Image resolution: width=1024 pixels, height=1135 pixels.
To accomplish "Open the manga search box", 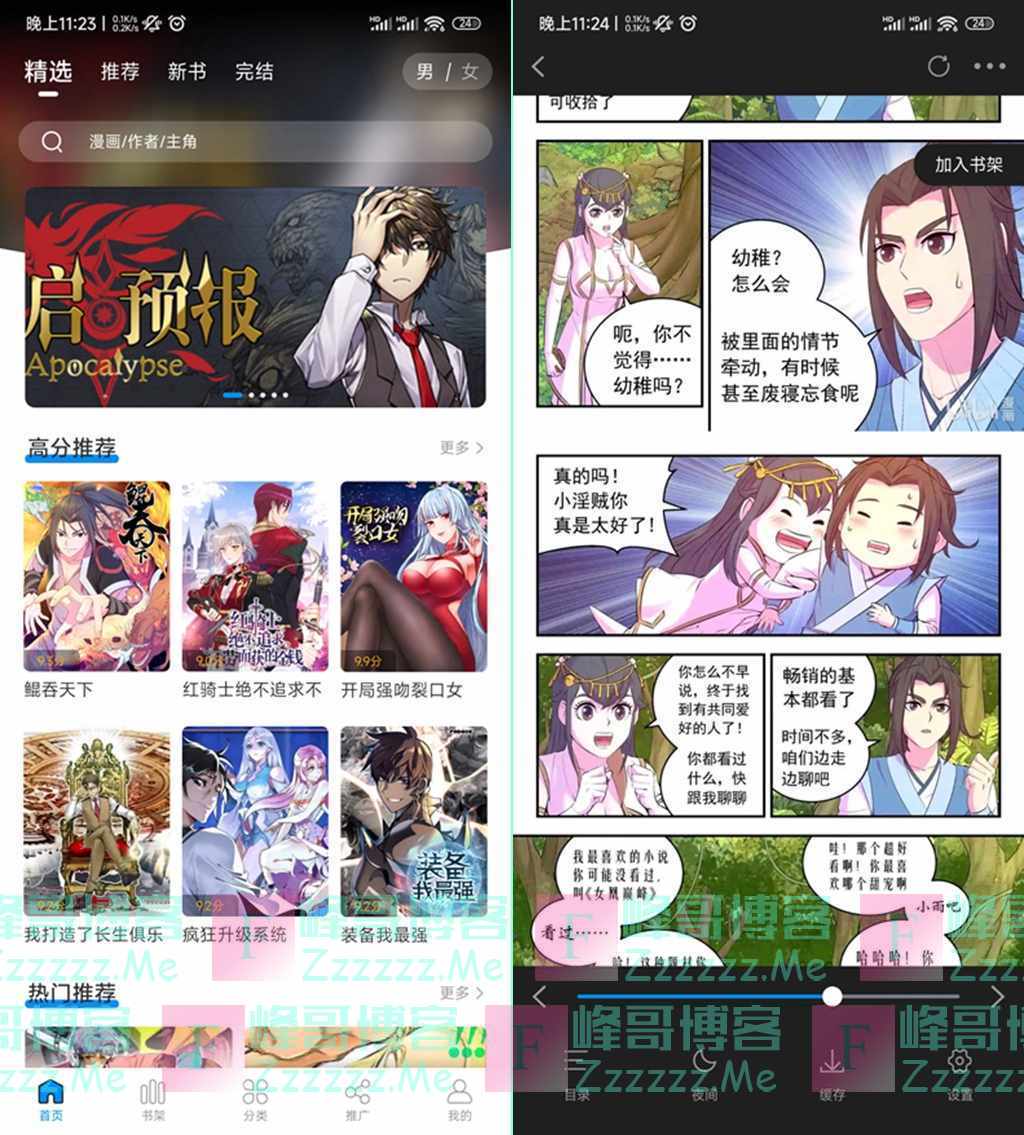I will (255, 142).
